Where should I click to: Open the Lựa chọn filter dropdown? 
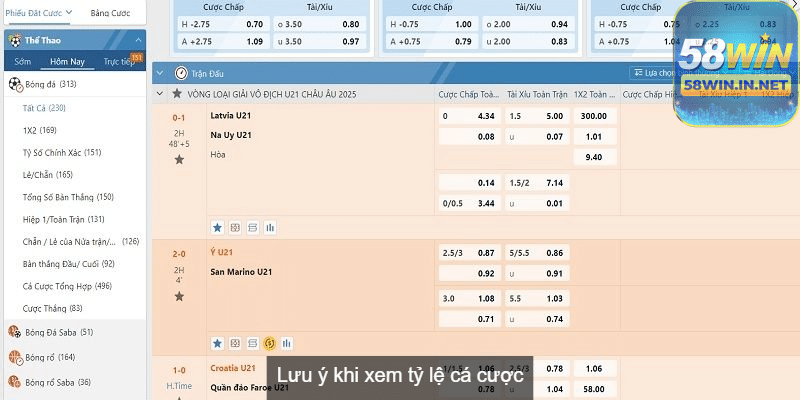(x=661, y=73)
